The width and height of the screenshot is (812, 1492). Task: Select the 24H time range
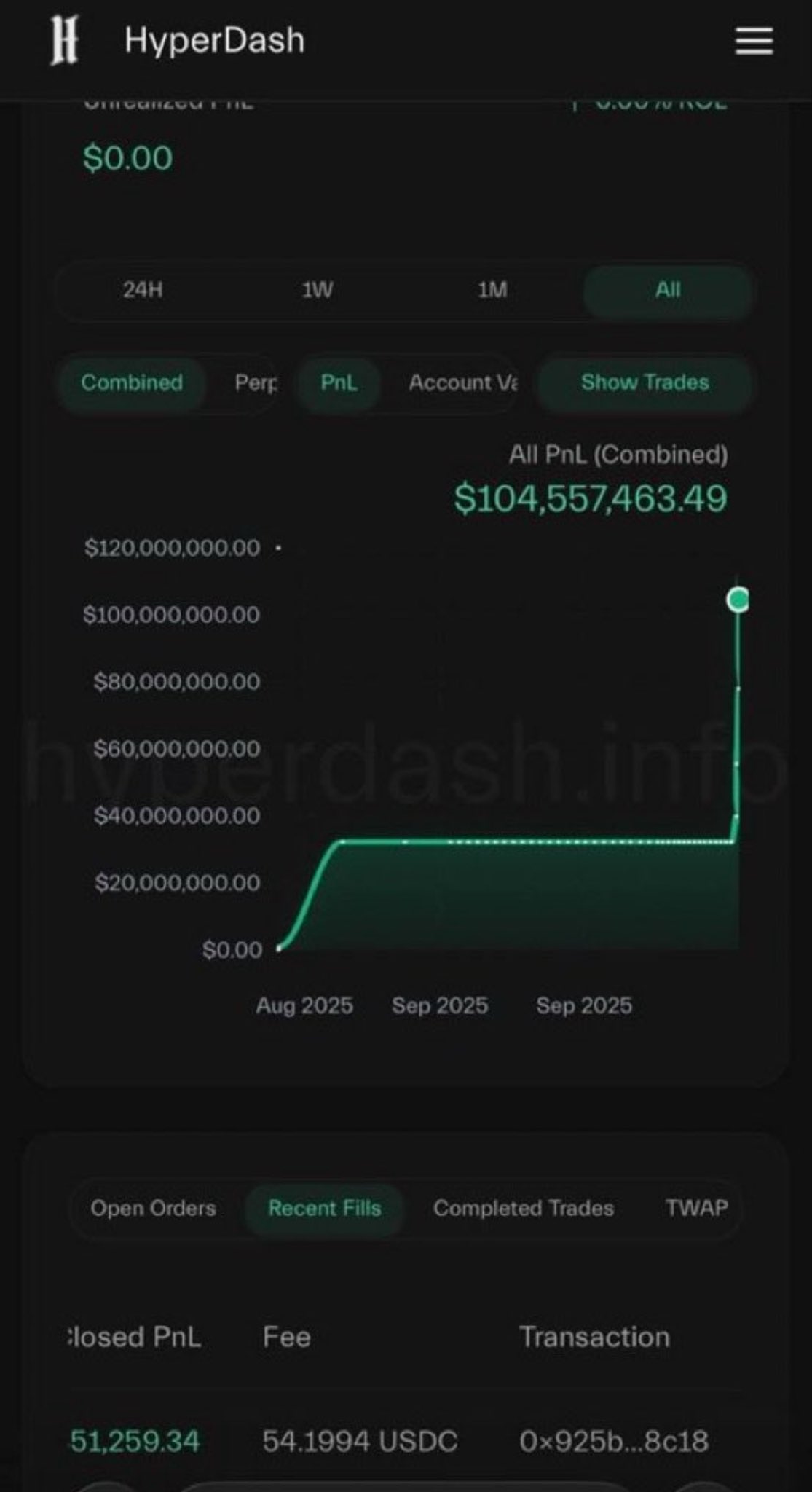143,290
